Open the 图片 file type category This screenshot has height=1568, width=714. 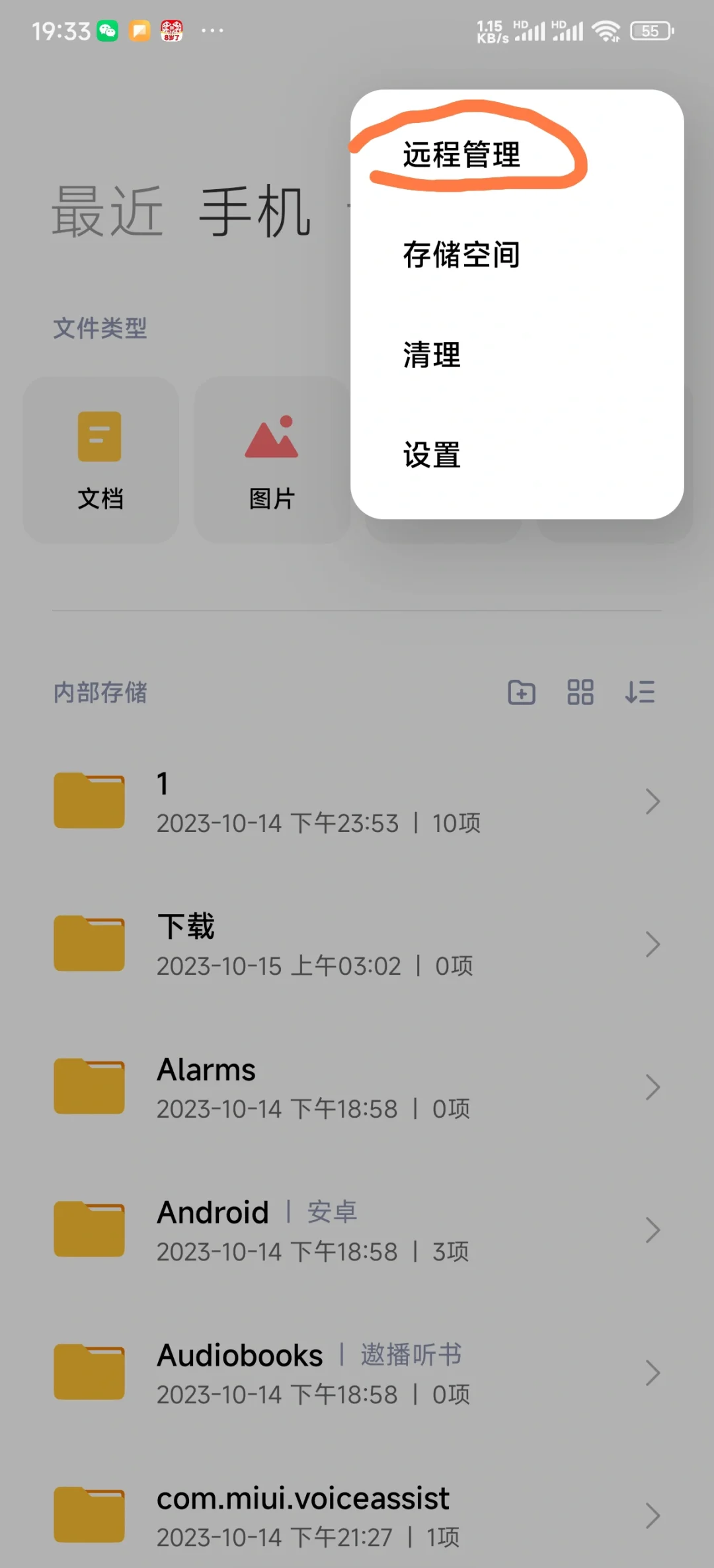[271, 460]
